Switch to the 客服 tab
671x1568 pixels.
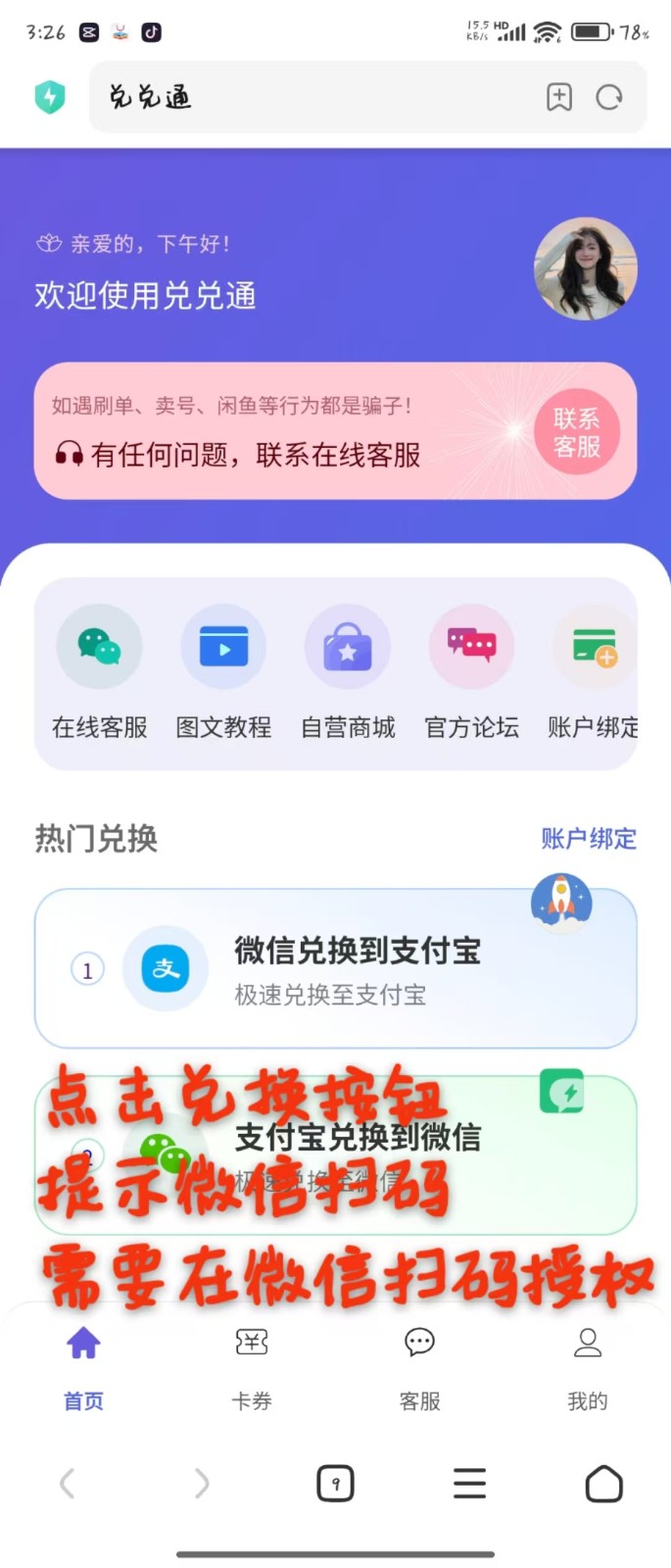tap(419, 1366)
